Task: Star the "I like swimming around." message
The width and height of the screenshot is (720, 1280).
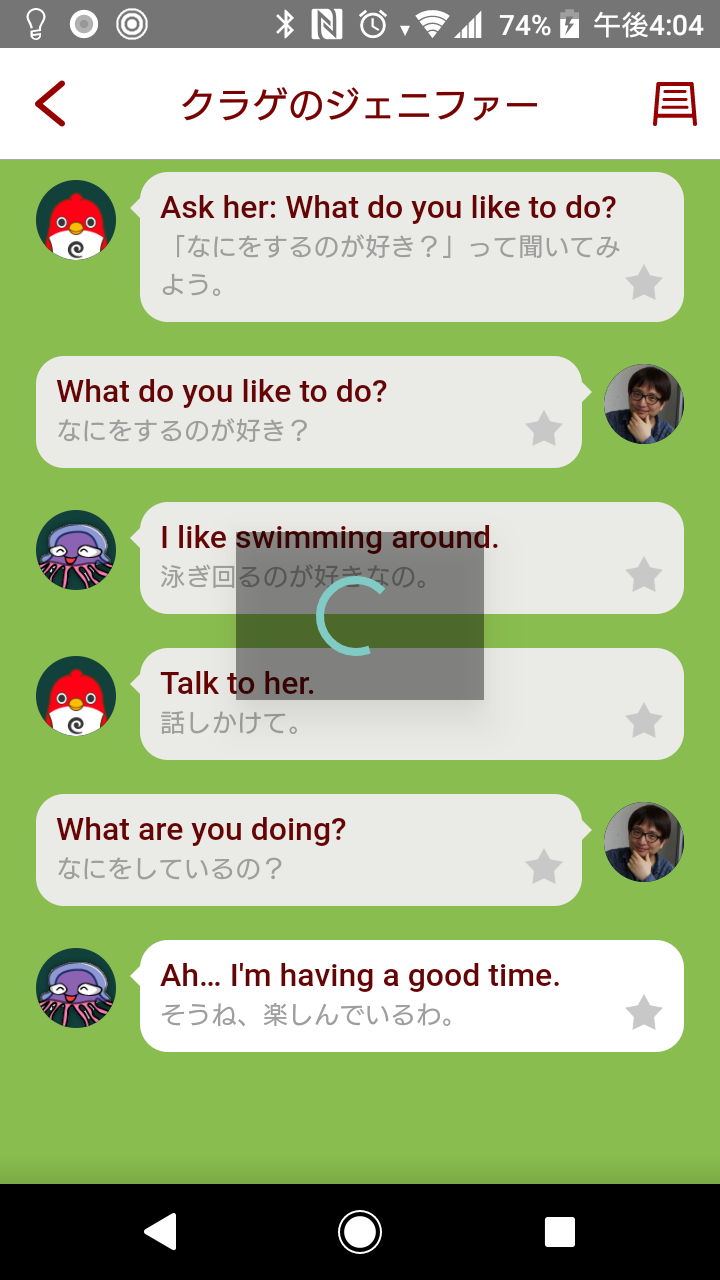Action: point(644,575)
